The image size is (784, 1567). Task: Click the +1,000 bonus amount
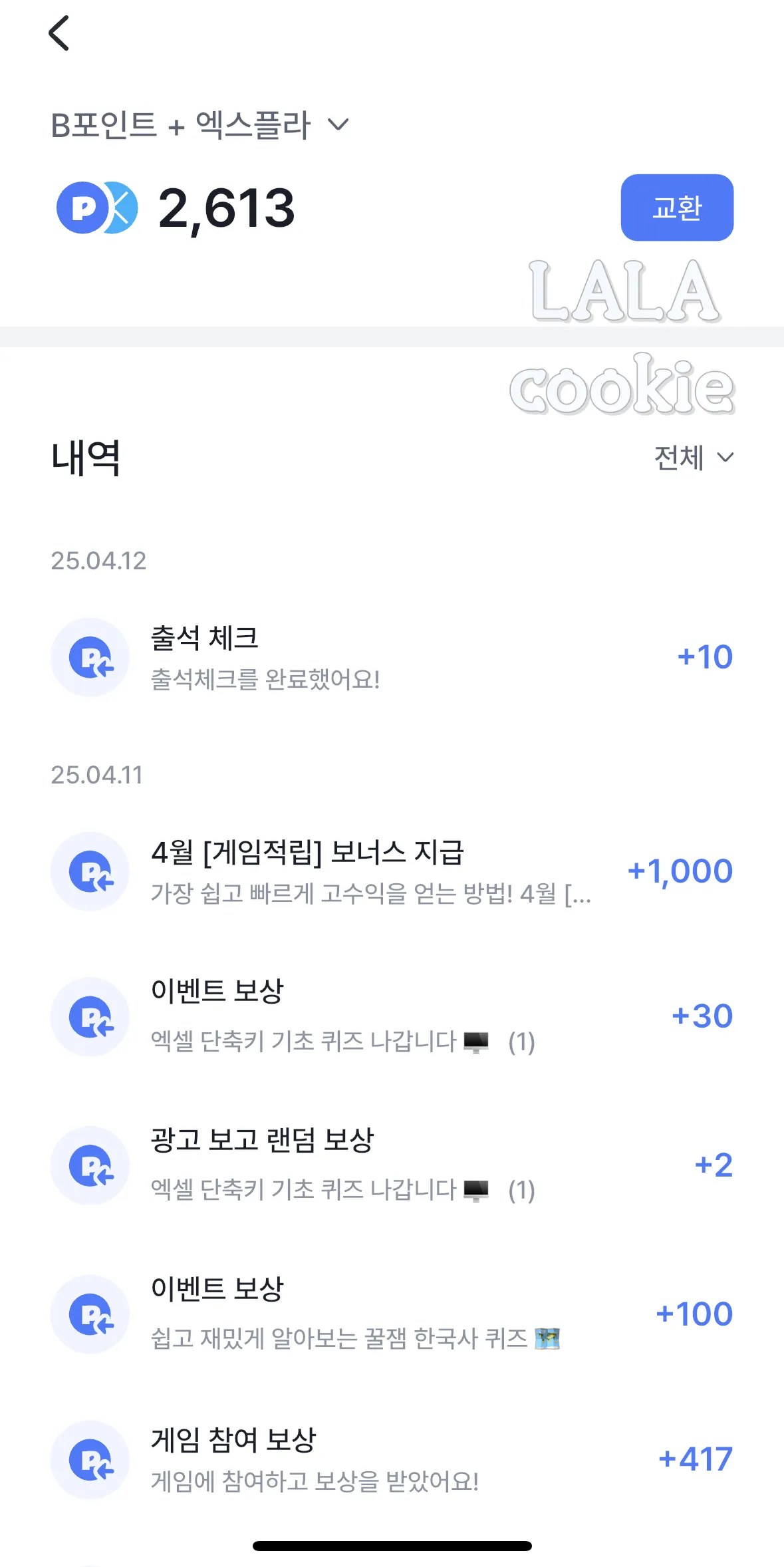[681, 870]
